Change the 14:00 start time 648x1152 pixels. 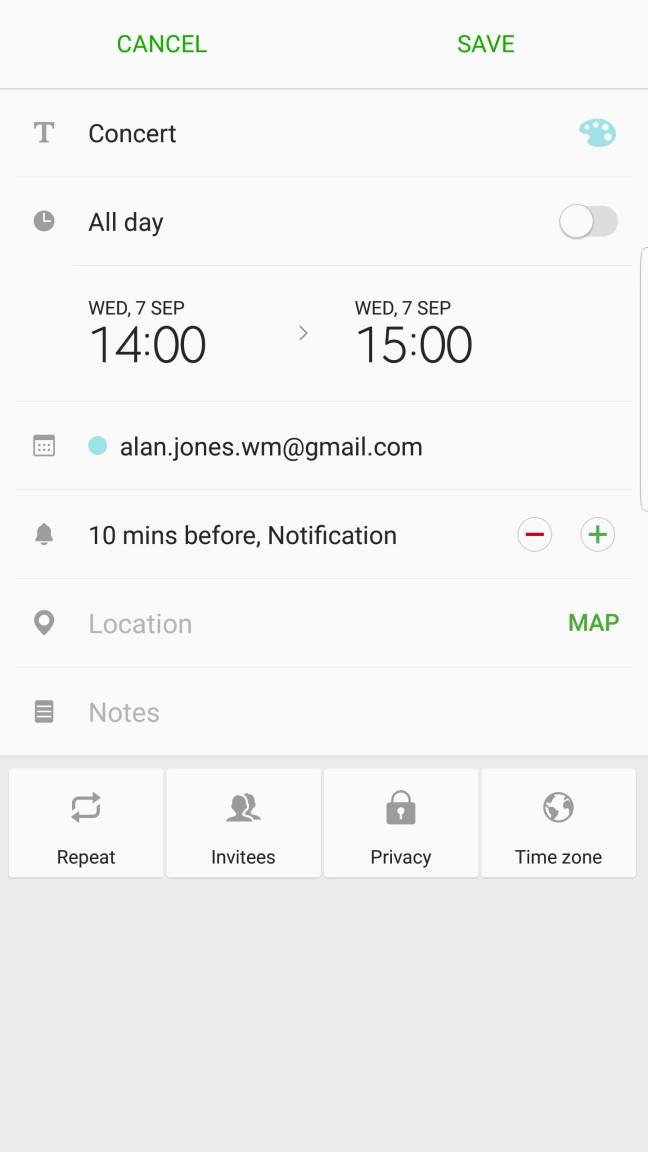click(147, 335)
